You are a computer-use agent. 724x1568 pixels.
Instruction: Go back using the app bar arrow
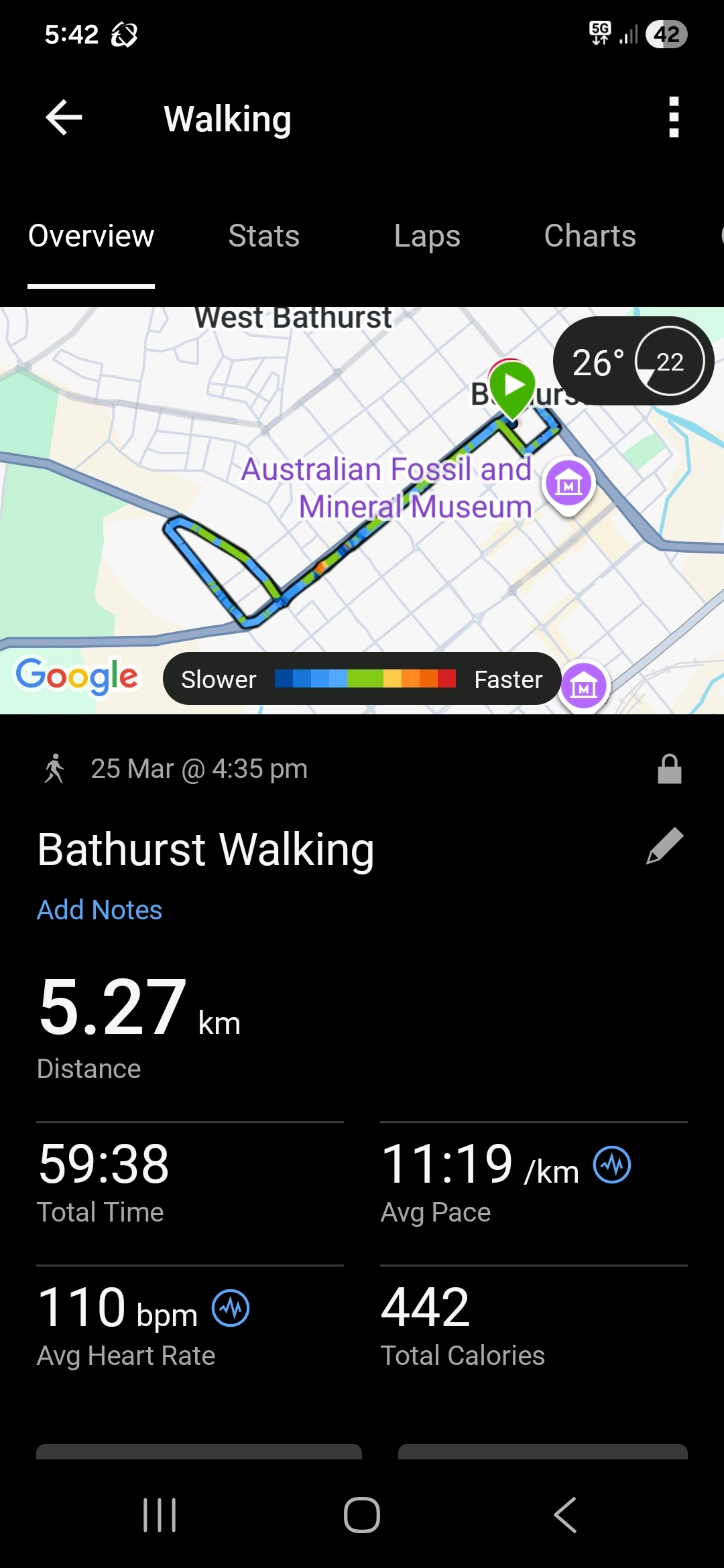[64, 117]
